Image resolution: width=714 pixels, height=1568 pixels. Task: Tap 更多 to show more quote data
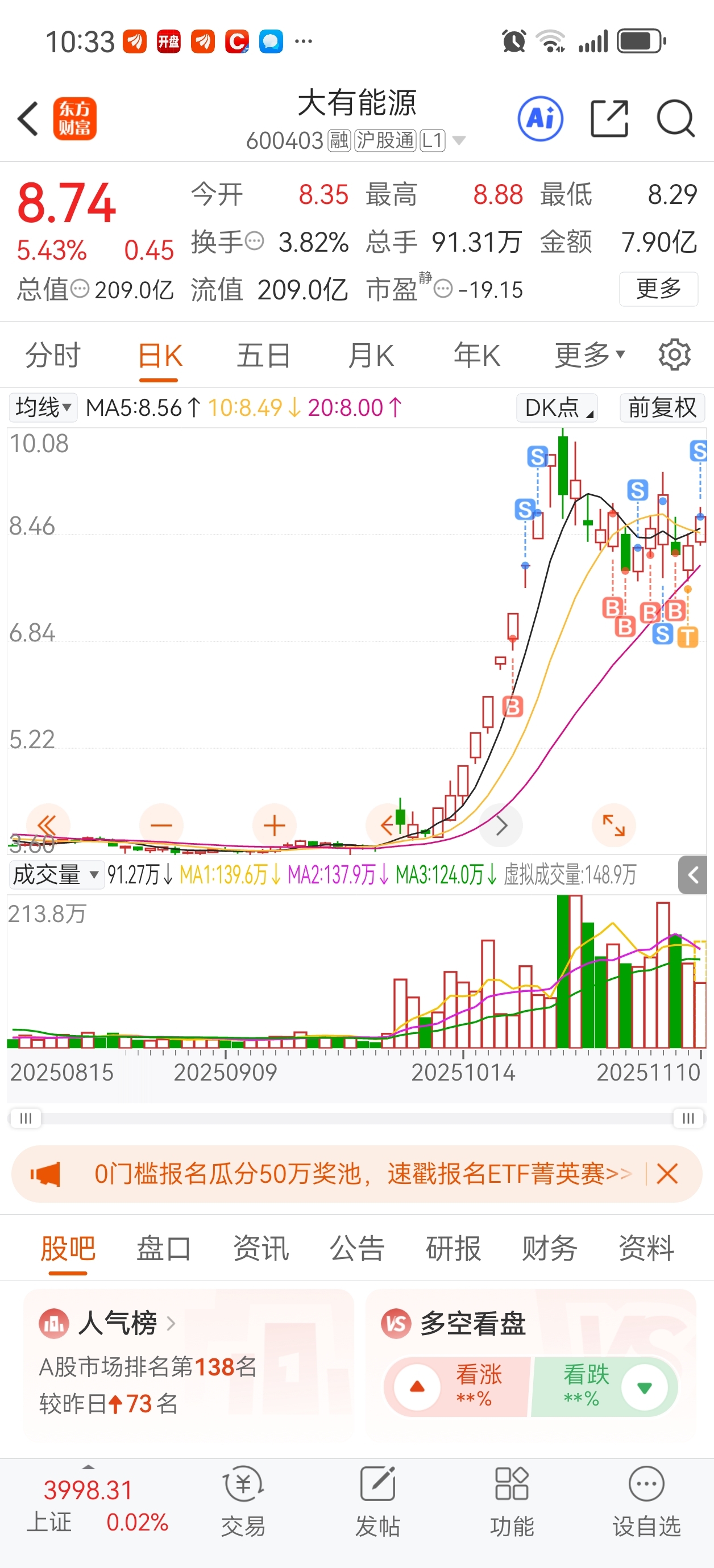click(658, 289)
